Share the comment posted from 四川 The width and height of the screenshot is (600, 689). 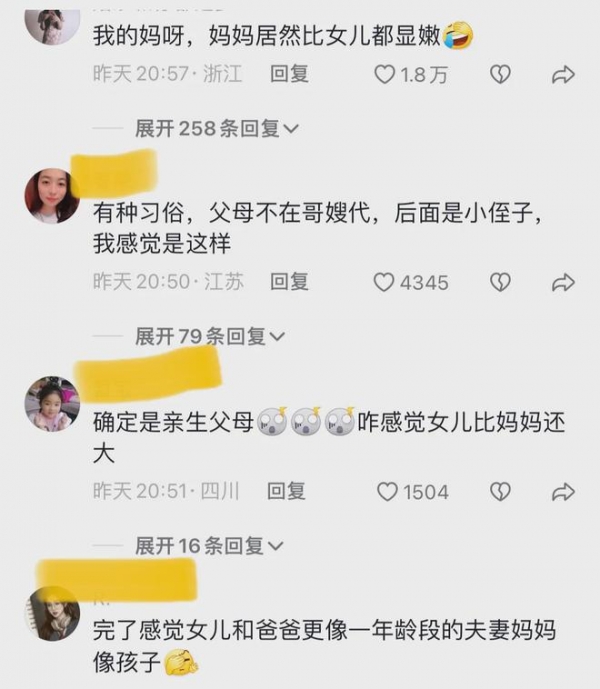(x=563, y=492)
